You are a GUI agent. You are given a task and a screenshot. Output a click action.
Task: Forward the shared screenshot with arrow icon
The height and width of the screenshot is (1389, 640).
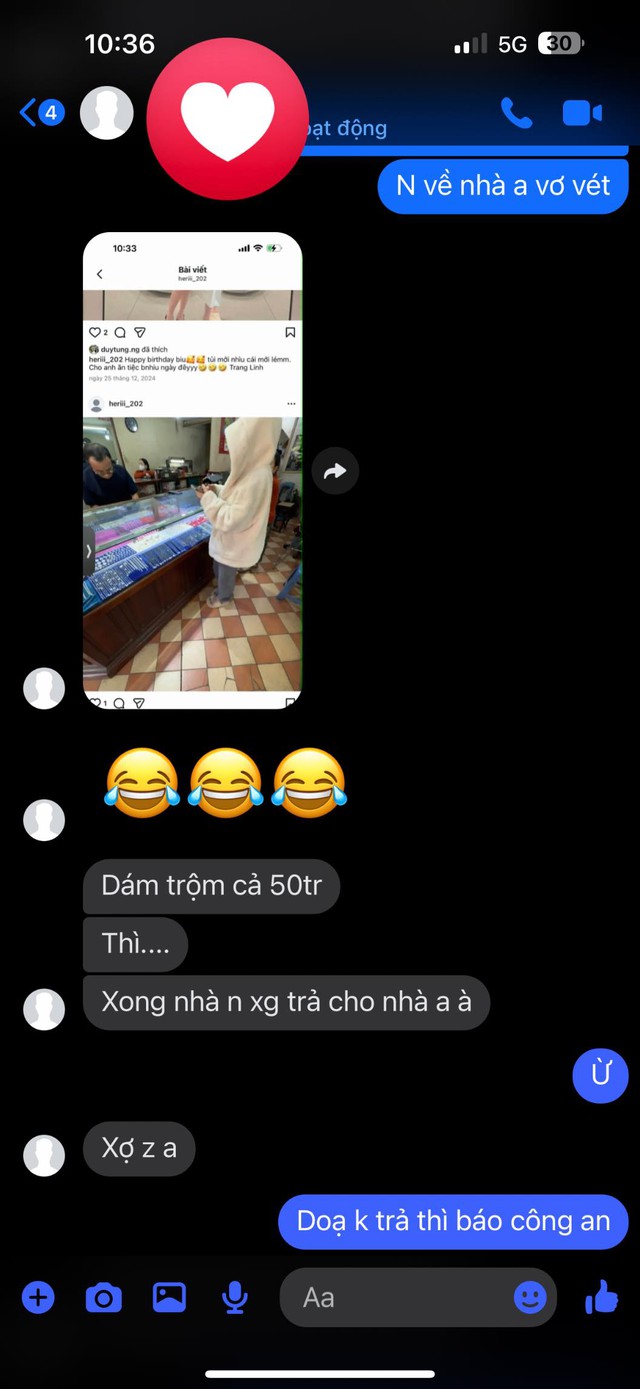(x=335, y=471)
